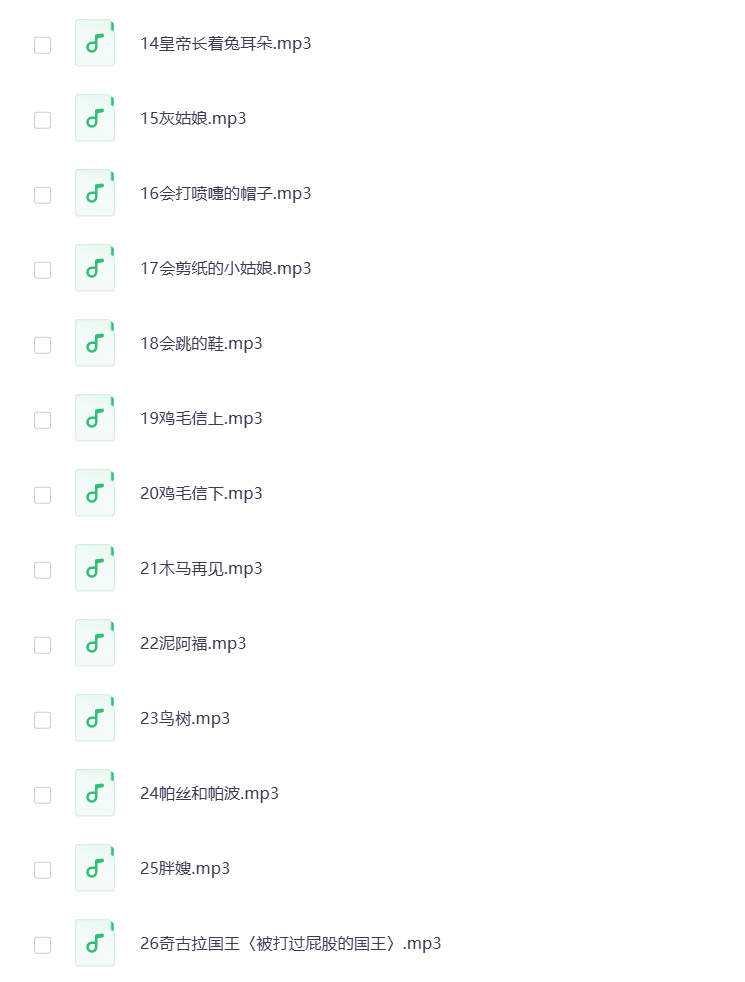Check the box next to 14皇帝长着兔耳朵.mp3
The image size is (745, 982).
pos(42,45)
